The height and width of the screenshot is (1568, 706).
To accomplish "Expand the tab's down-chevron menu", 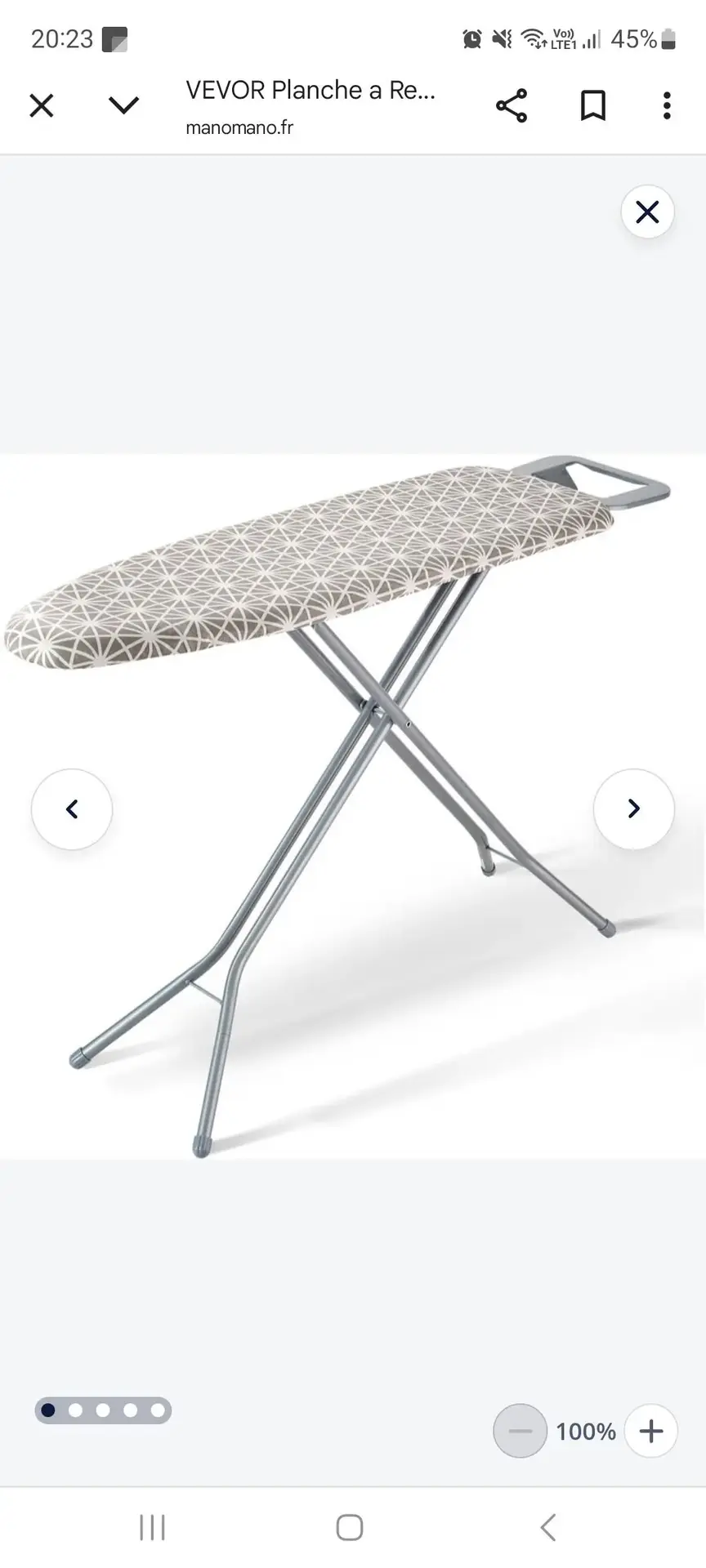I will point(123,105).
